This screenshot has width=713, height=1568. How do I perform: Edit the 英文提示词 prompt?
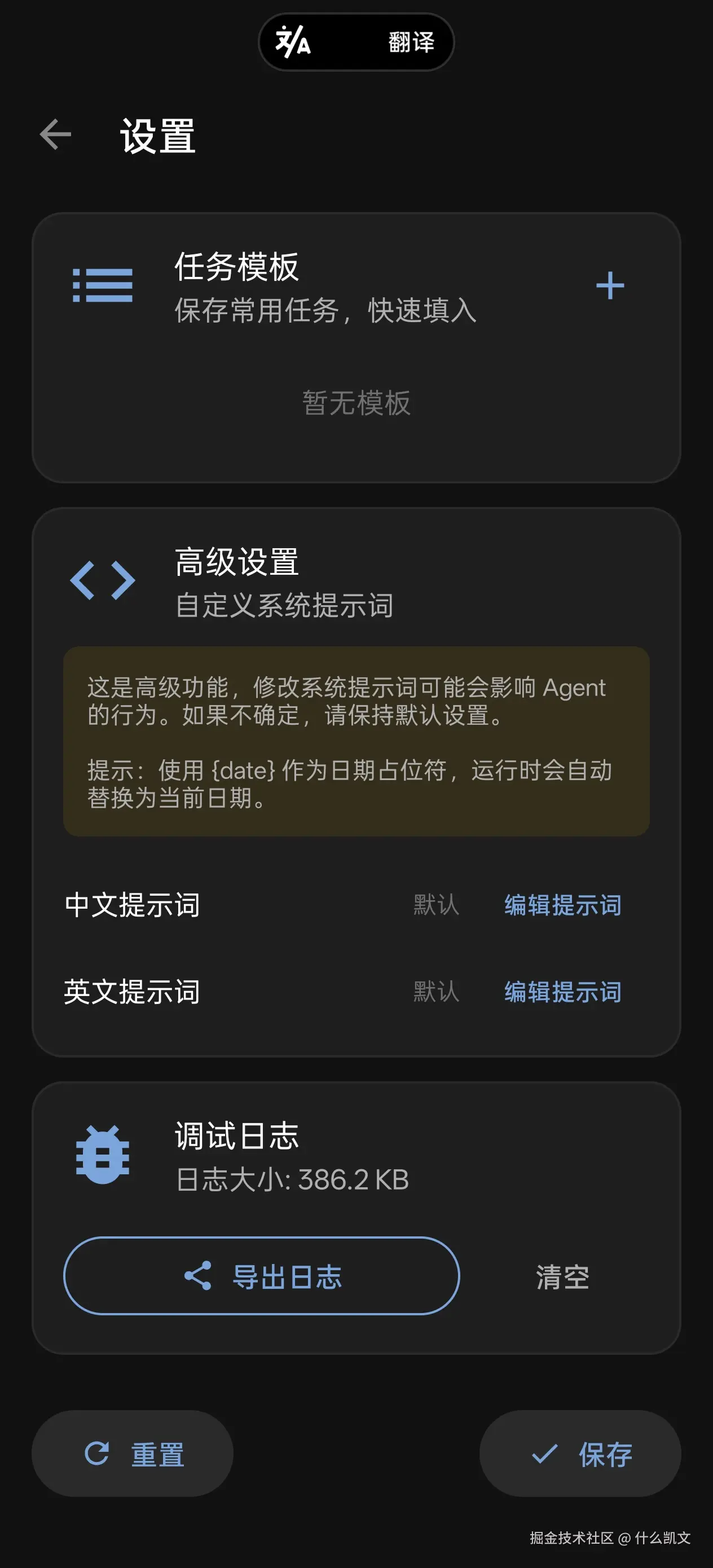coord(562,992)
